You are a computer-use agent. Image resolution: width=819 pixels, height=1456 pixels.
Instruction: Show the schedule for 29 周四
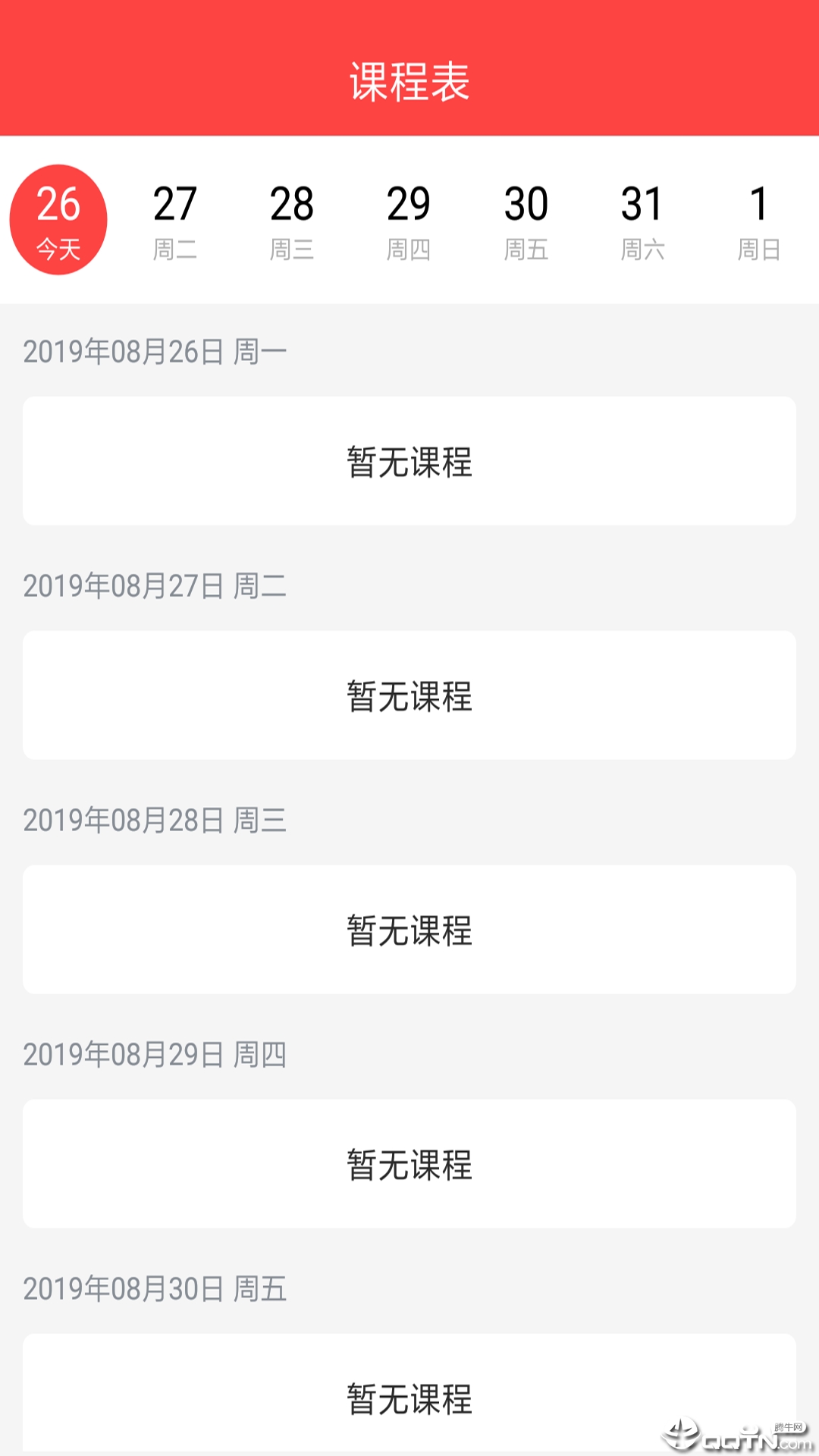point(409,221)
